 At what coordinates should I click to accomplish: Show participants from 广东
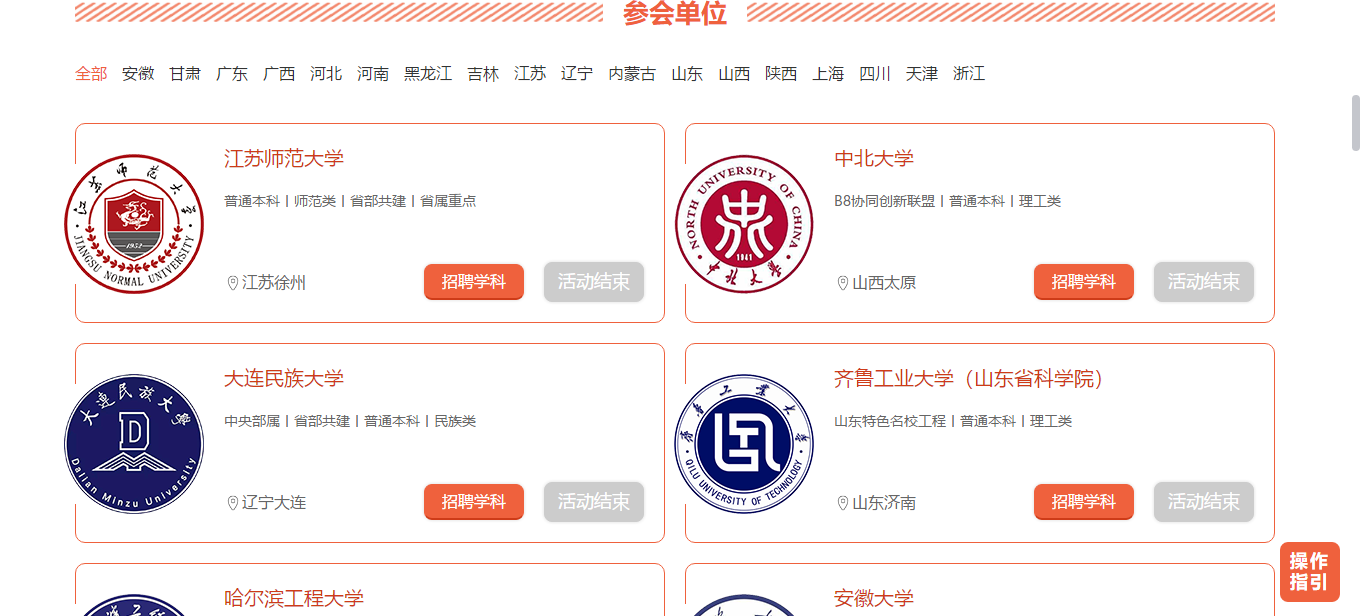(x=232, y=74)
